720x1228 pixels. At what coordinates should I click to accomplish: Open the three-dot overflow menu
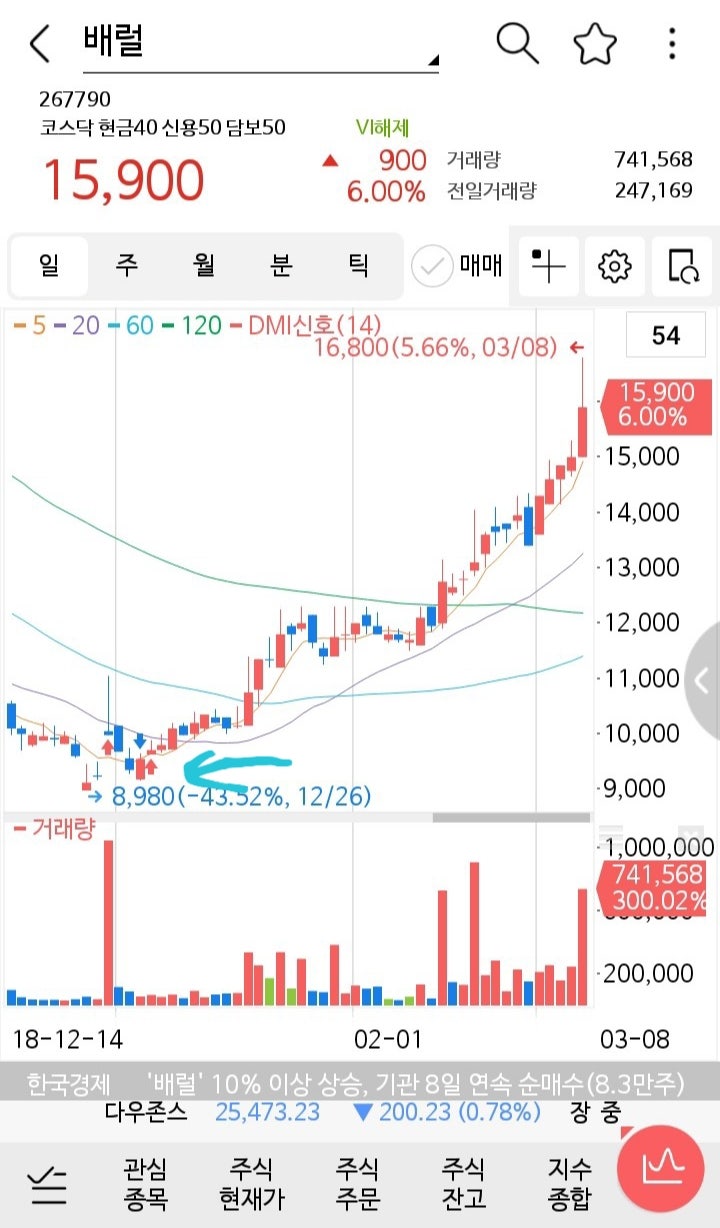[672, 44]
